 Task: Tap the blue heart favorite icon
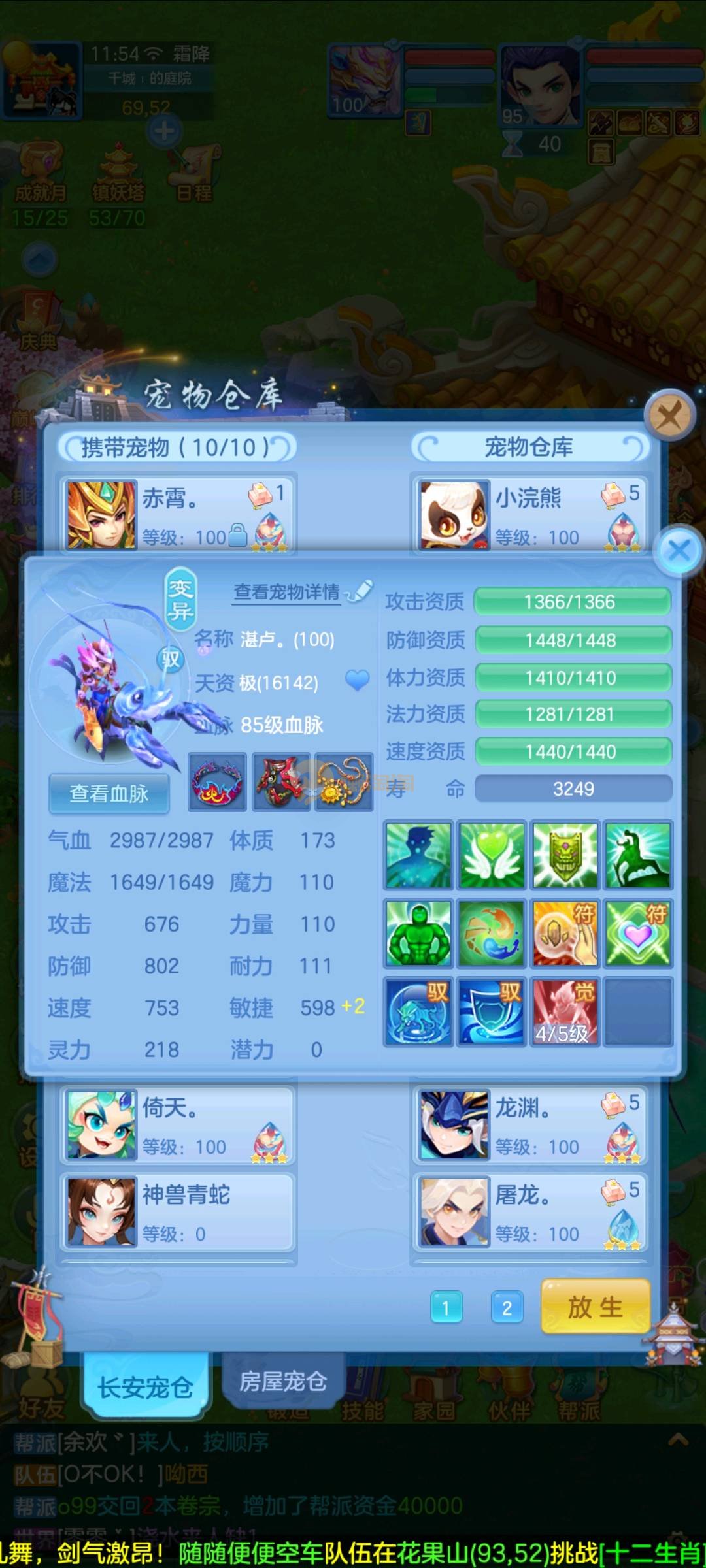point(357,680)
